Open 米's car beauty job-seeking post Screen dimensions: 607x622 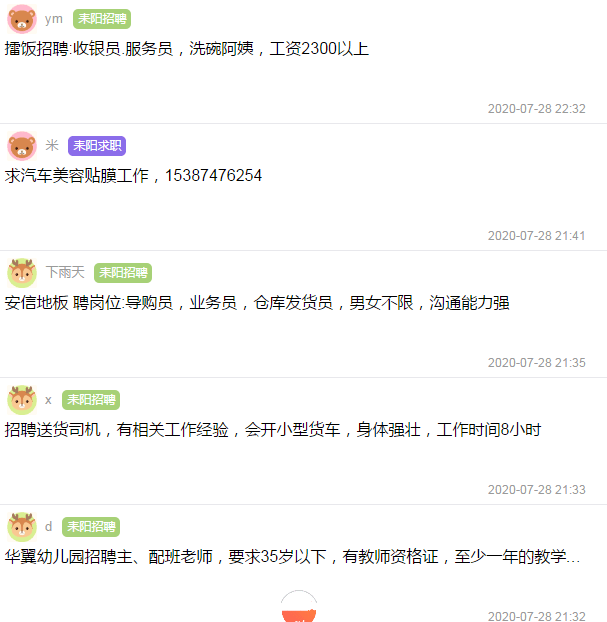coord(134,175)
